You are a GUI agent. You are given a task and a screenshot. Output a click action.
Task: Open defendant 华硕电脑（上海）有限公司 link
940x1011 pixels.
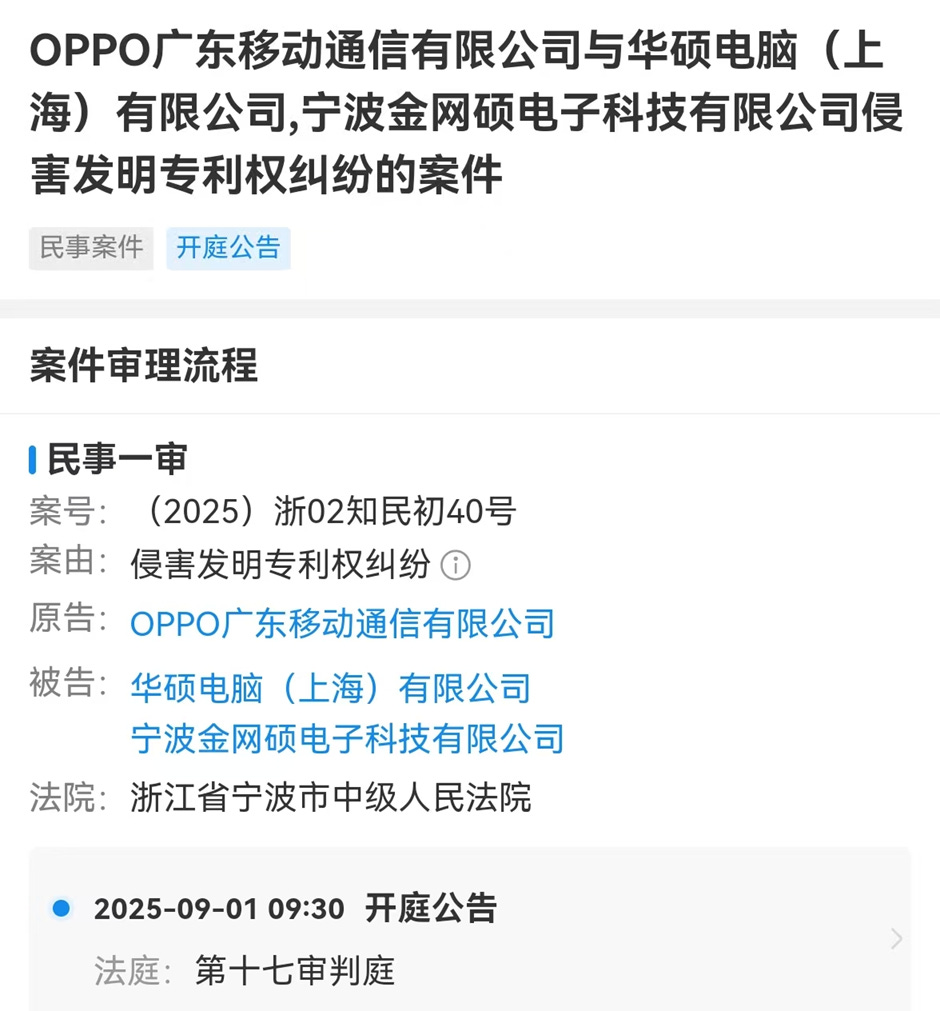click(x=331, y=688)
